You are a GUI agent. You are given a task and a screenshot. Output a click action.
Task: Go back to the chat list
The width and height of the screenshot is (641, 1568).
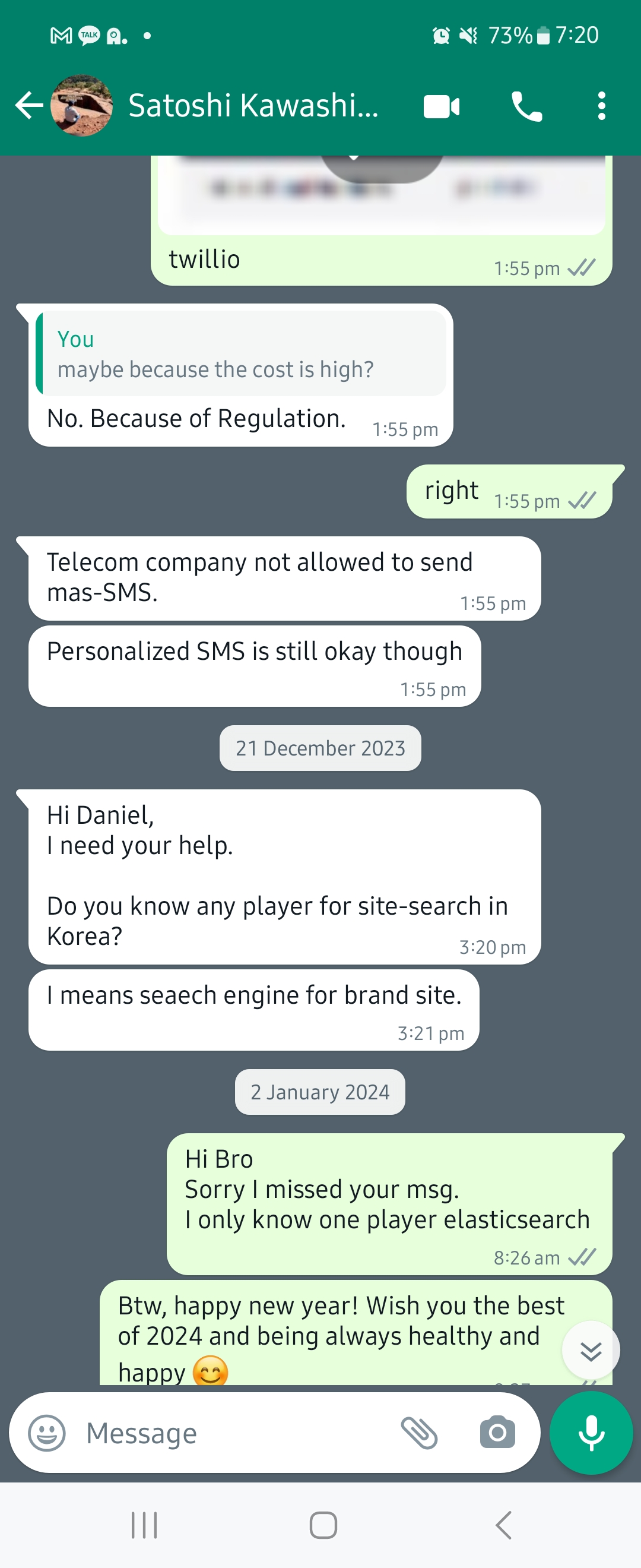coord(28,106)
